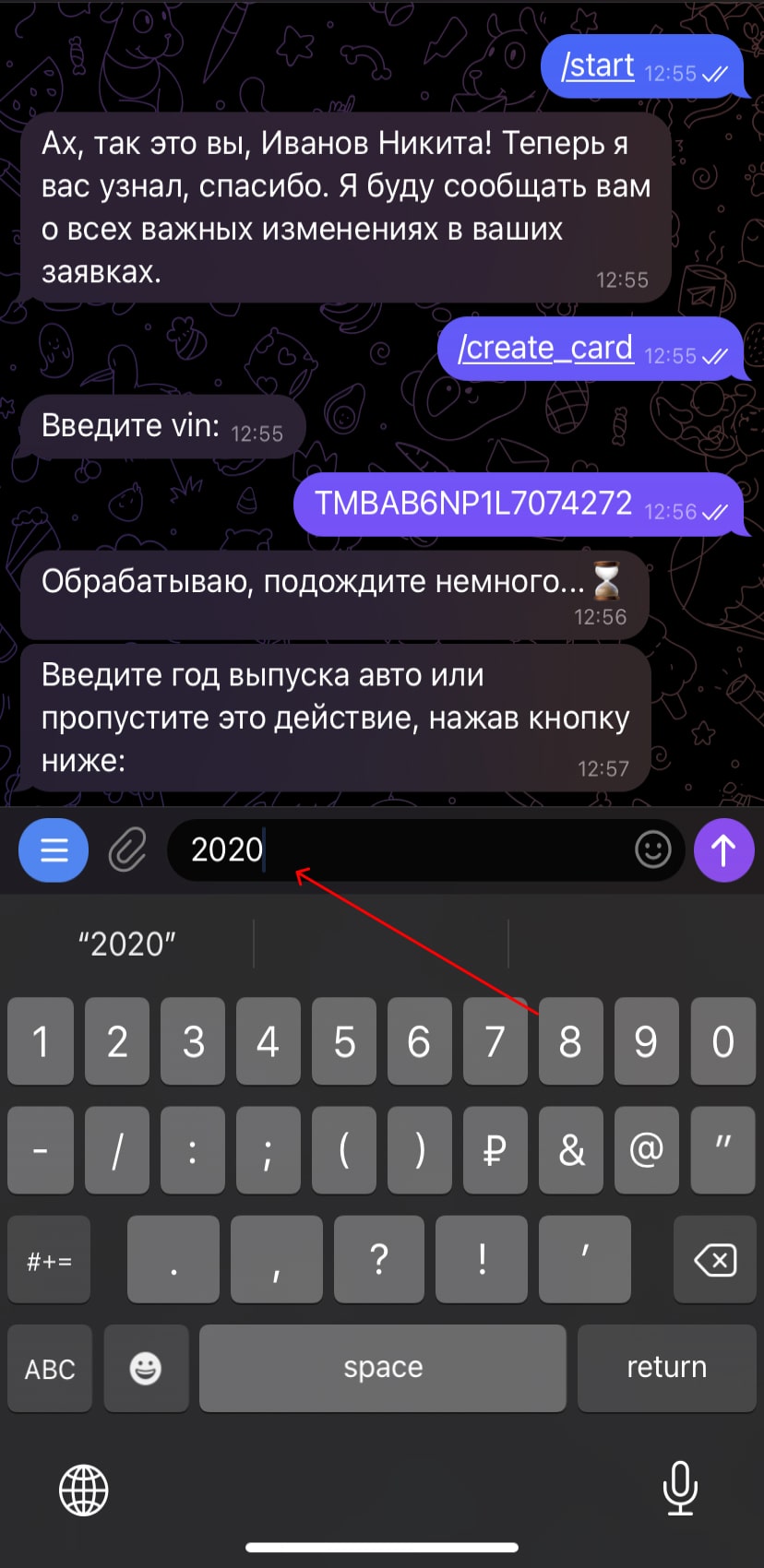Type the digit 8 key
The height and width of the screenshot is (1568, 764).
point(570,1041)
